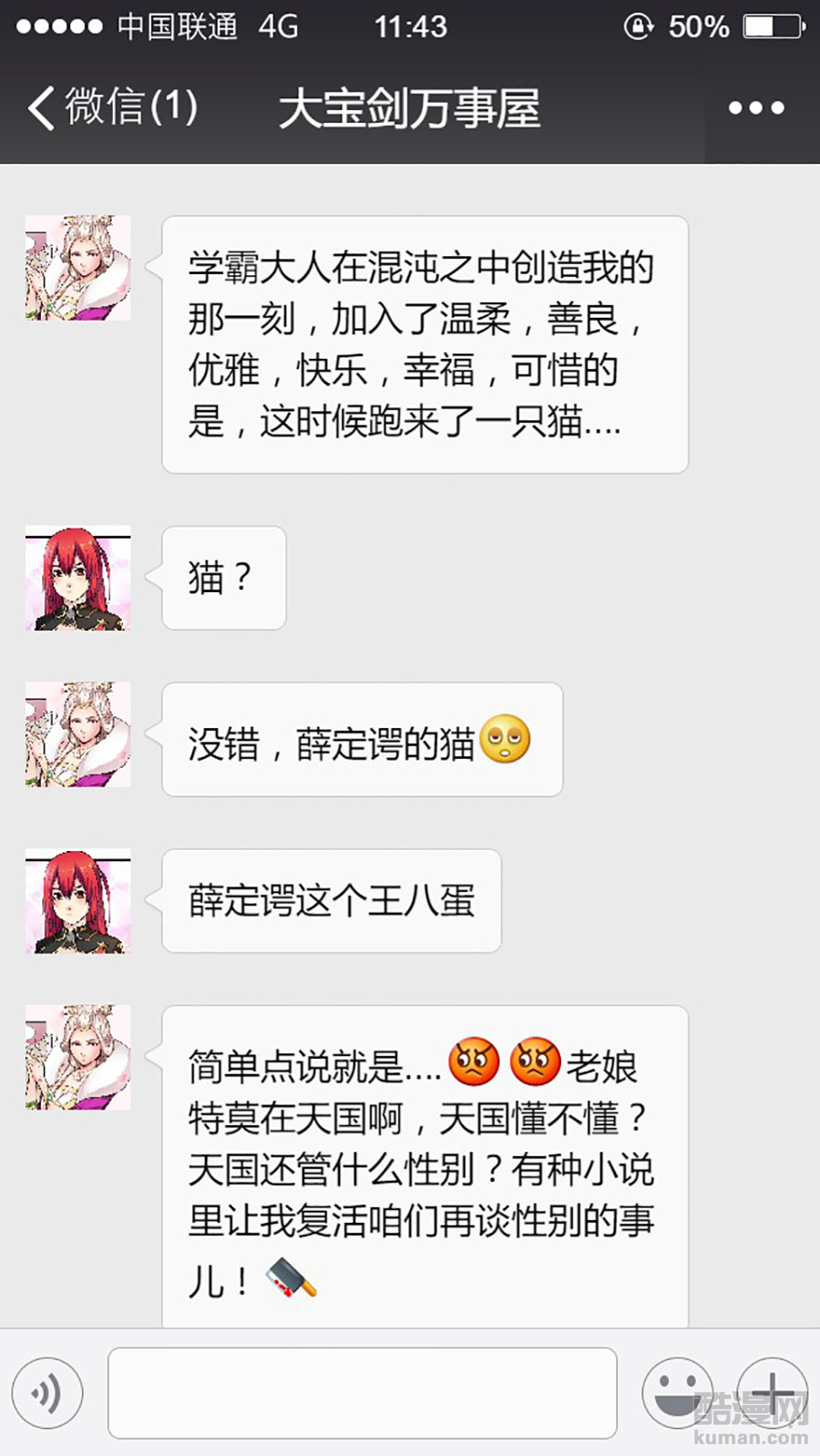Switch to voice message input

tap(47, 1392)
